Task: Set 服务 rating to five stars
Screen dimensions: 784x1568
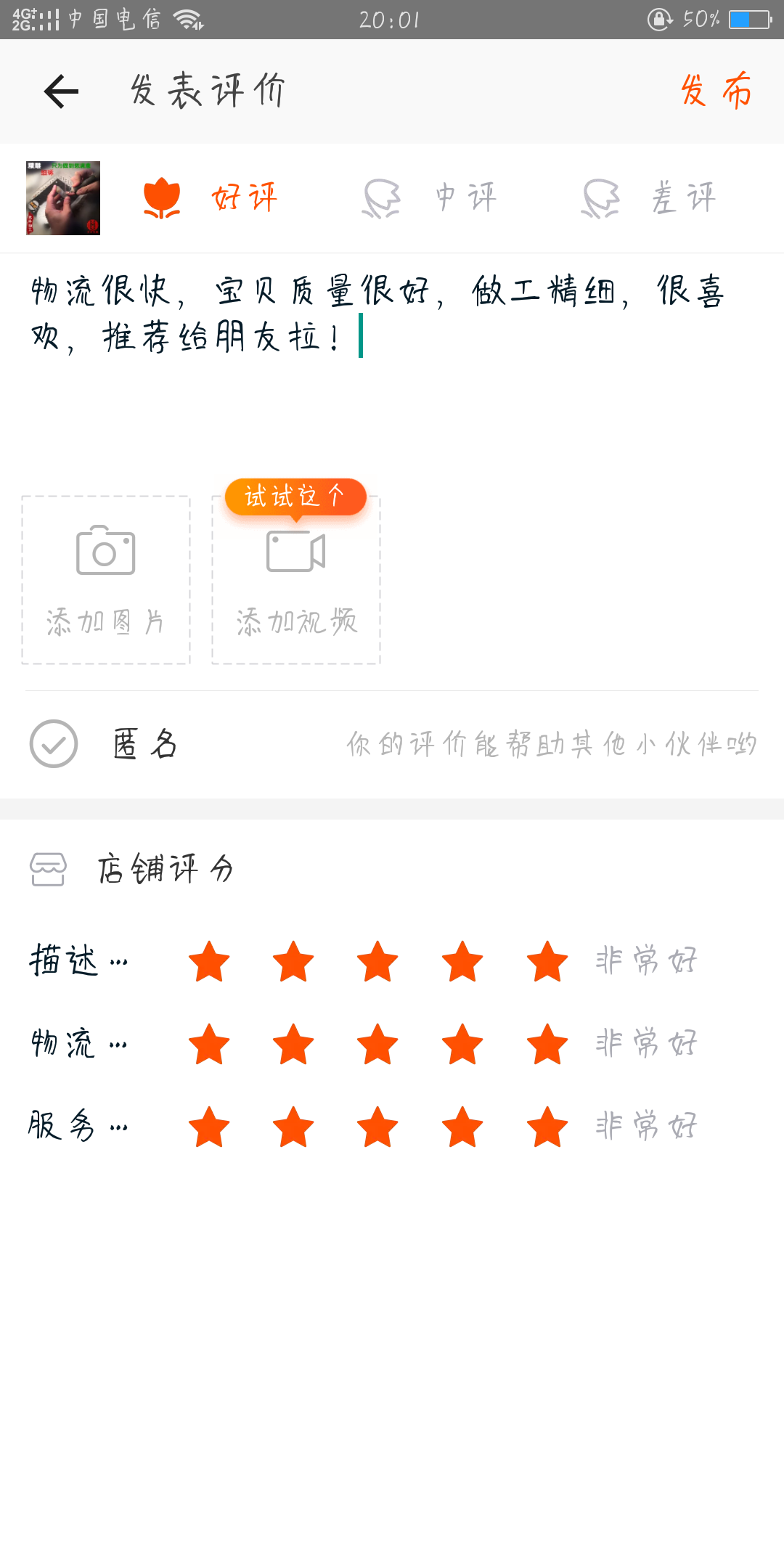Action: pos(547,1127)
